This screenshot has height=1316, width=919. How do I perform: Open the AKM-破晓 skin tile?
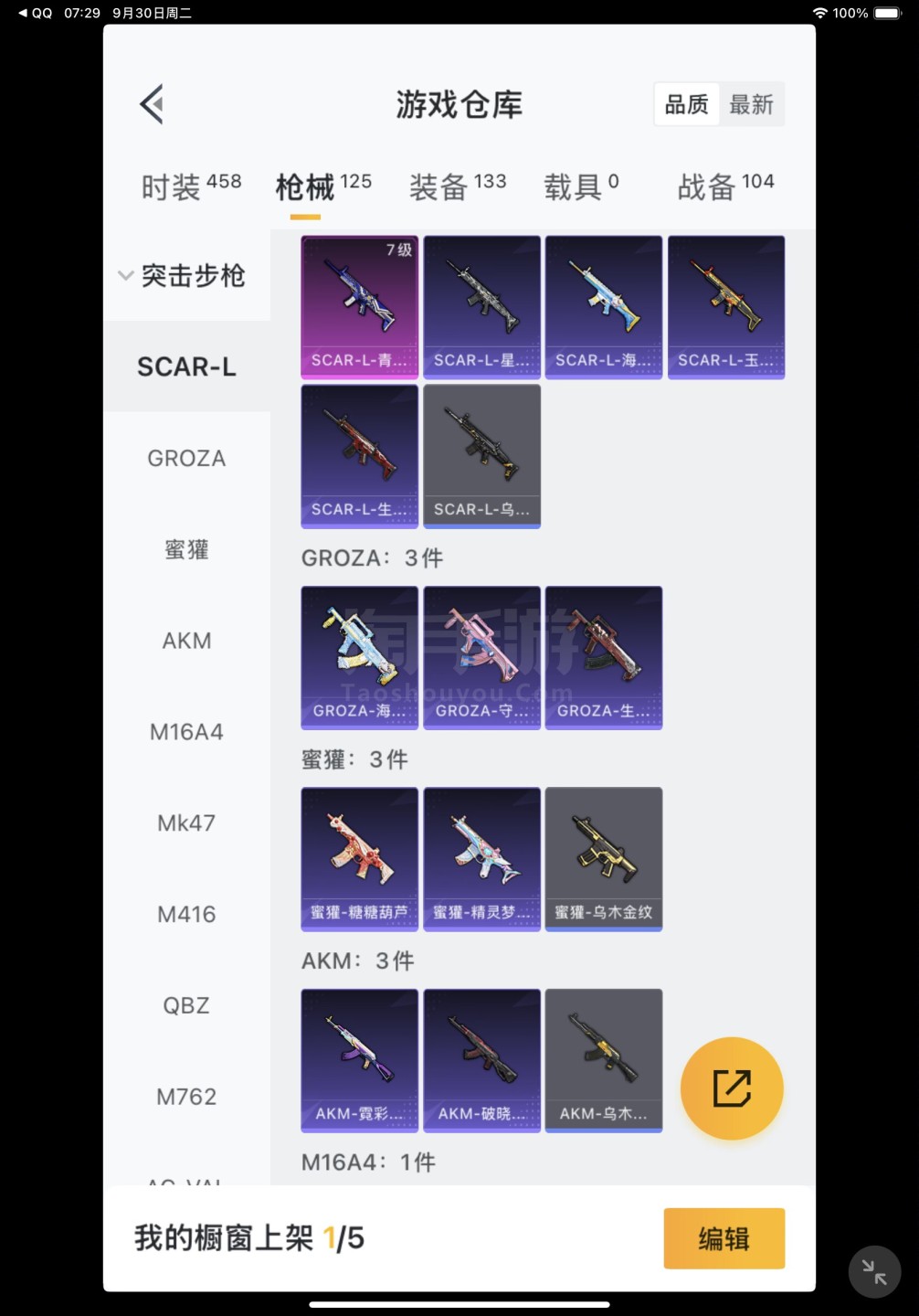point(481,1060)
